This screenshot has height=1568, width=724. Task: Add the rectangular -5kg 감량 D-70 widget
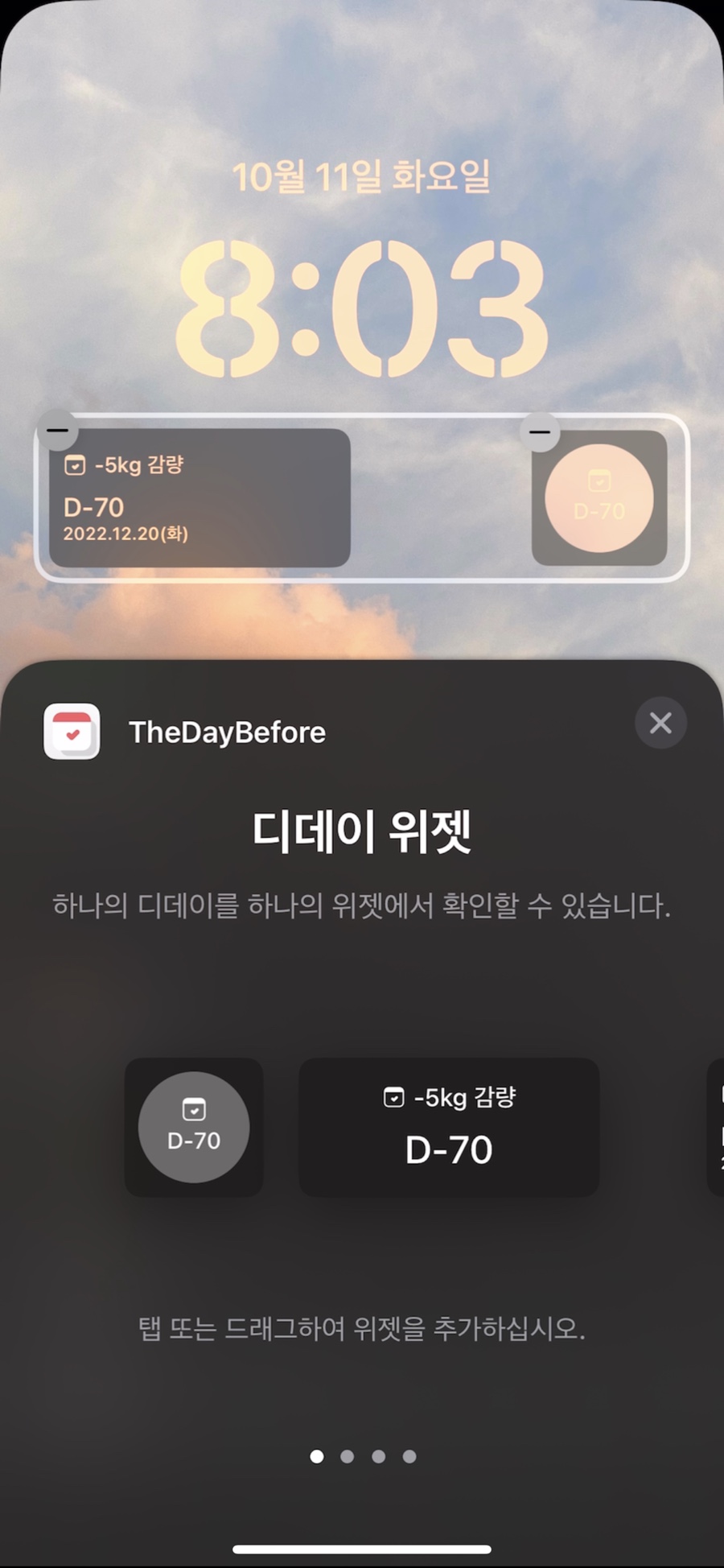(449, 1127)
